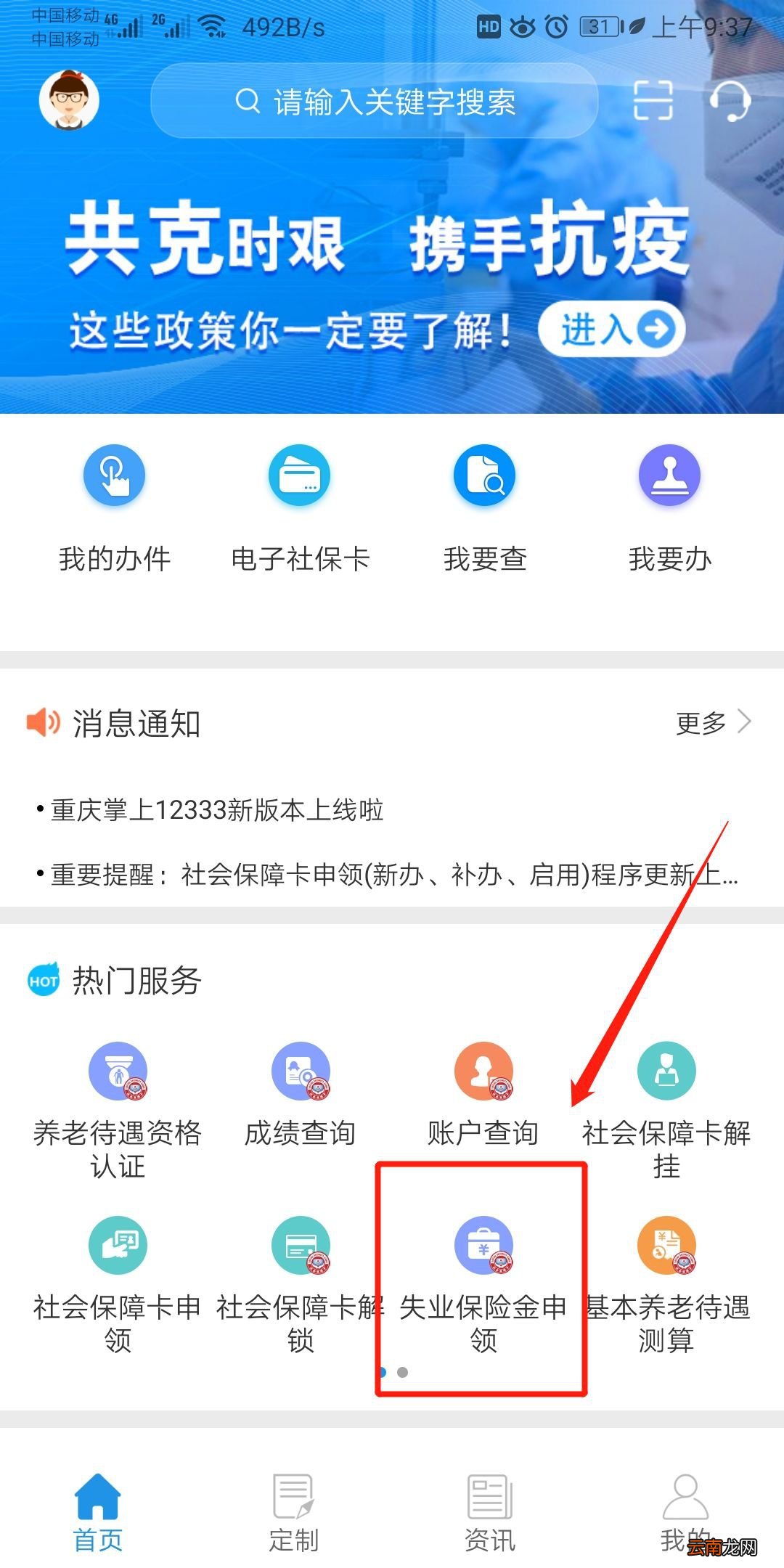The image size is (784, 1568).
Task: Open the 我的办件 service icon
Action: [x=115, y=475]
